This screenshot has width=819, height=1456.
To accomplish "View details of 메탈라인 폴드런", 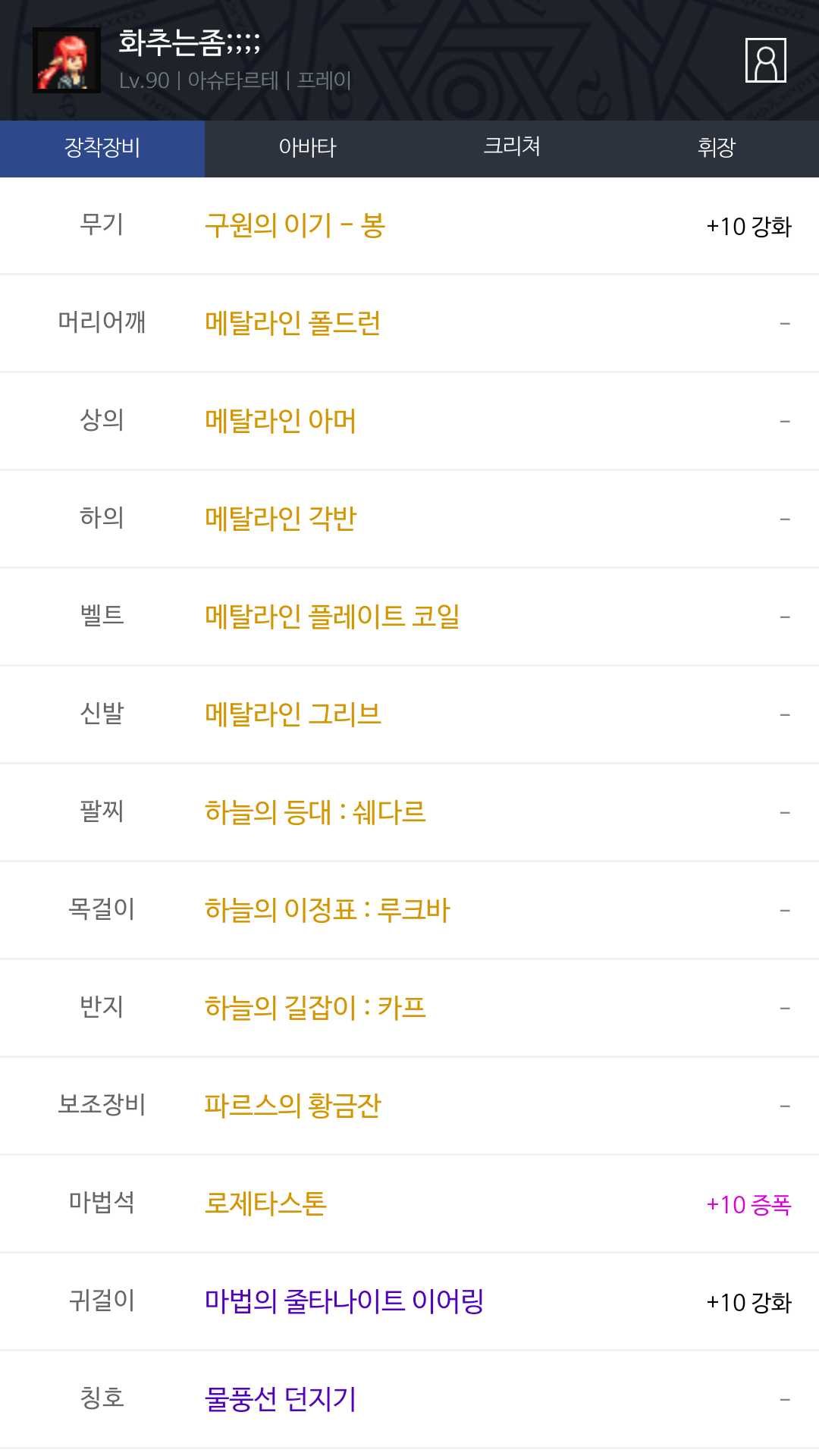I will click(x=293, y=323).
